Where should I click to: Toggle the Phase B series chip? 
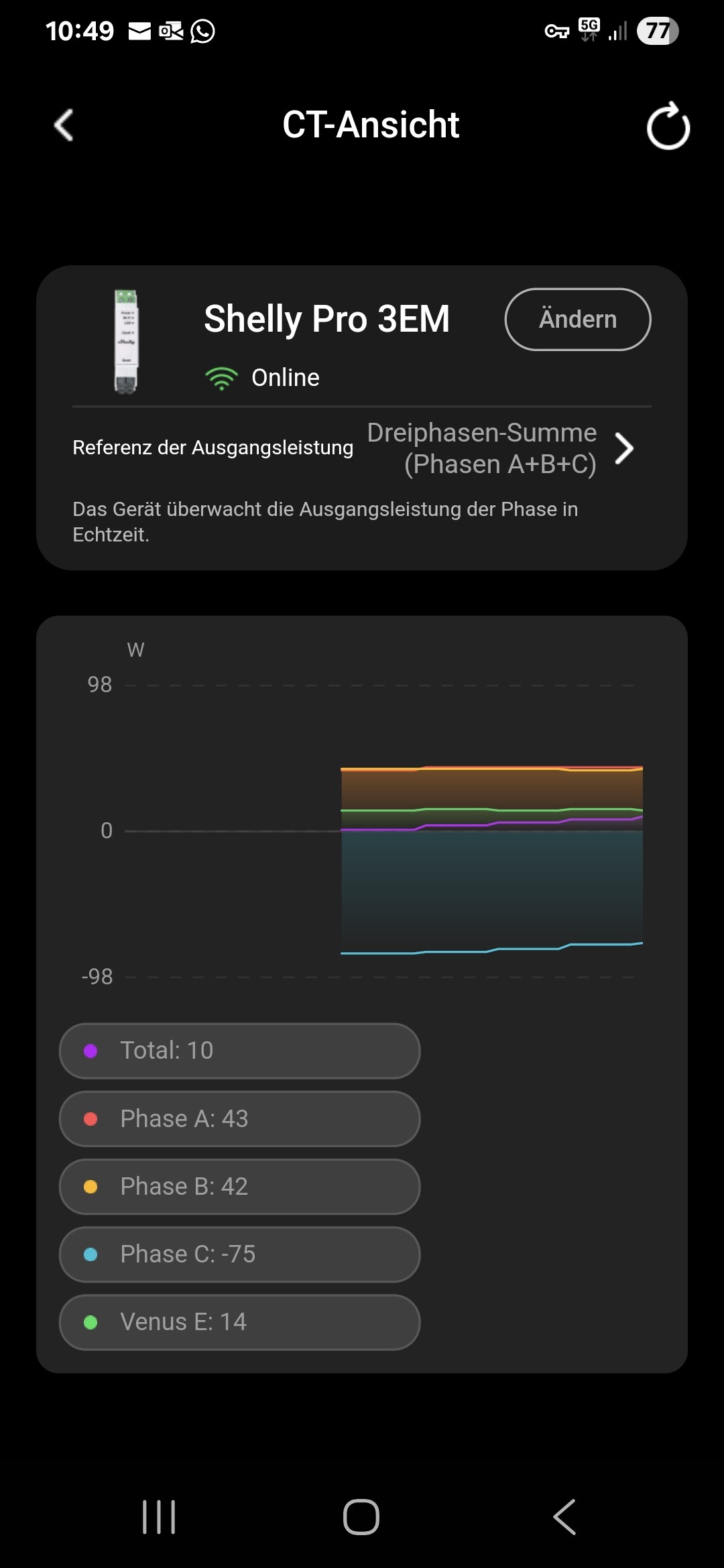(x=239, y=1186)
